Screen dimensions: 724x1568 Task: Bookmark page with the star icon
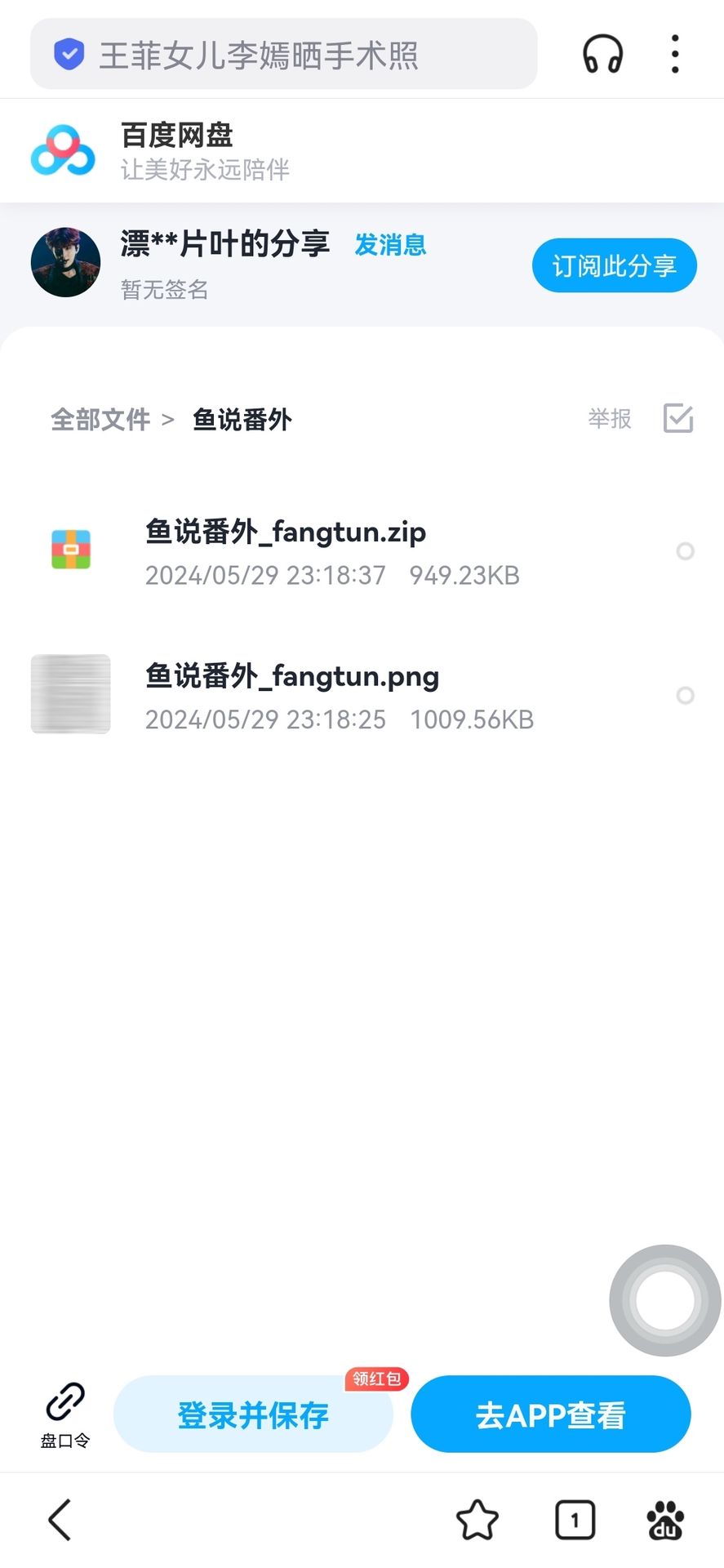click(x=477, y=1520)
